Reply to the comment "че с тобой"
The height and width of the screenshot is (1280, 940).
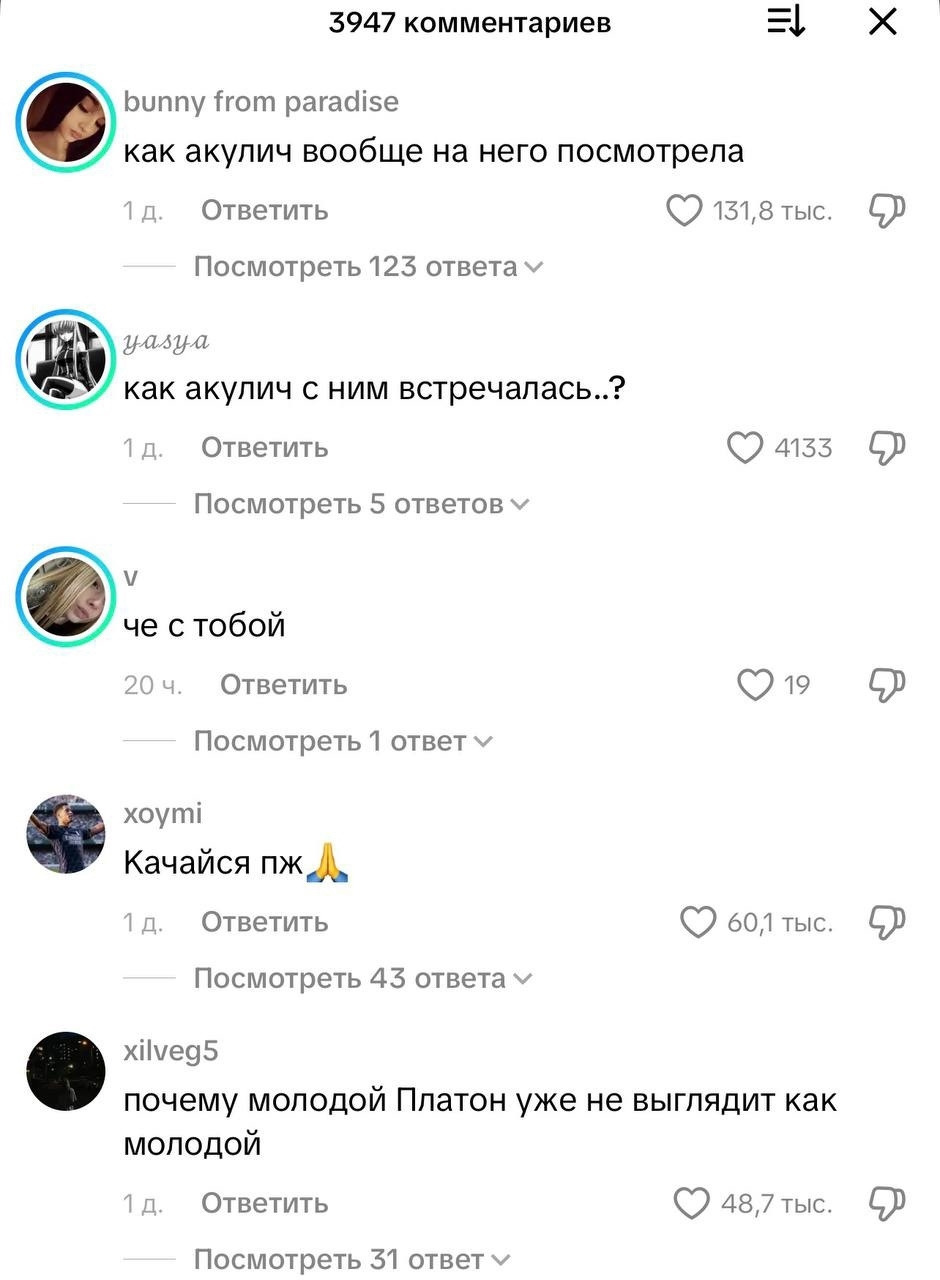pos(283,685)
